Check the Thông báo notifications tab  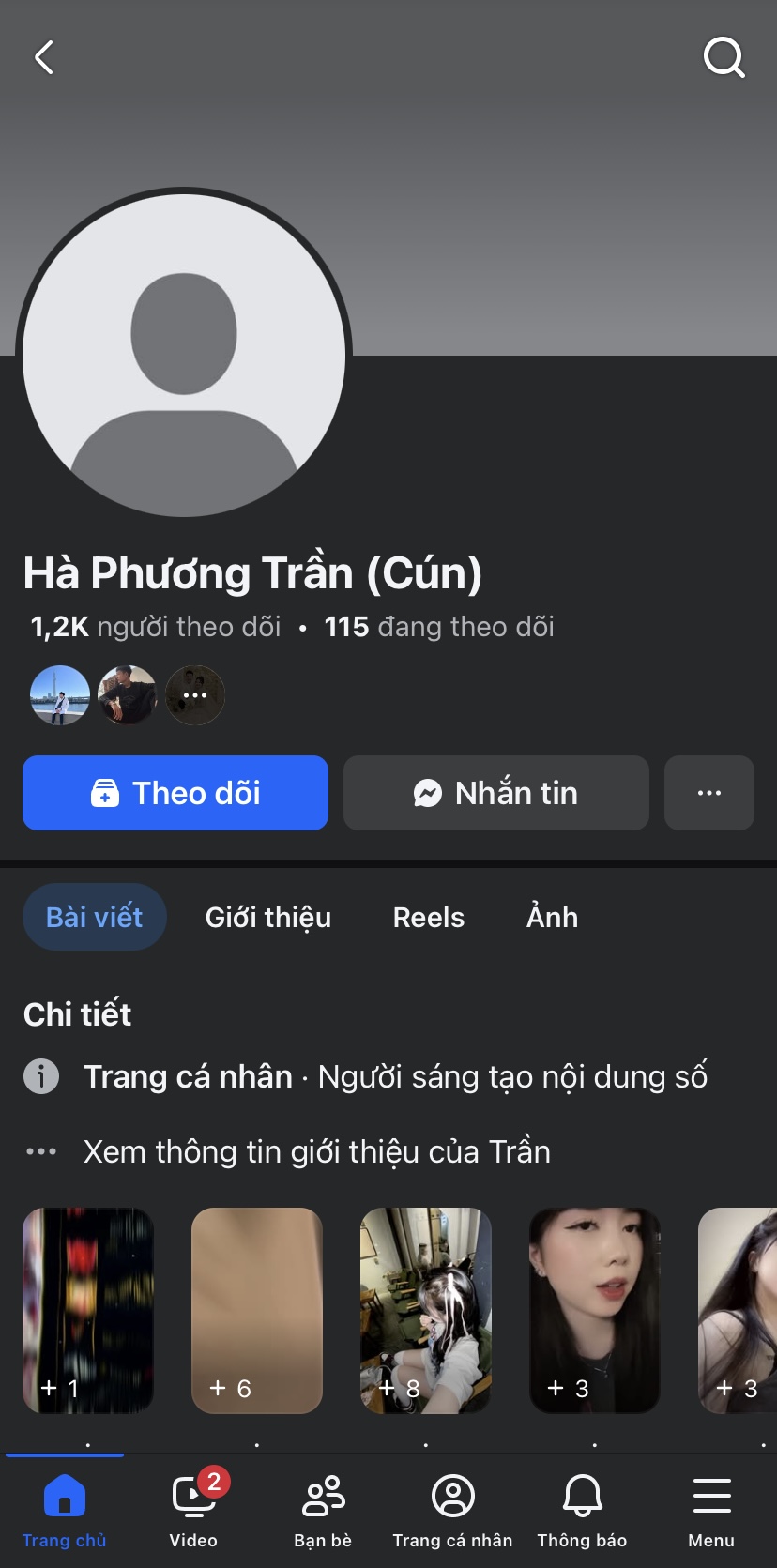click(x=582, y=1509)
